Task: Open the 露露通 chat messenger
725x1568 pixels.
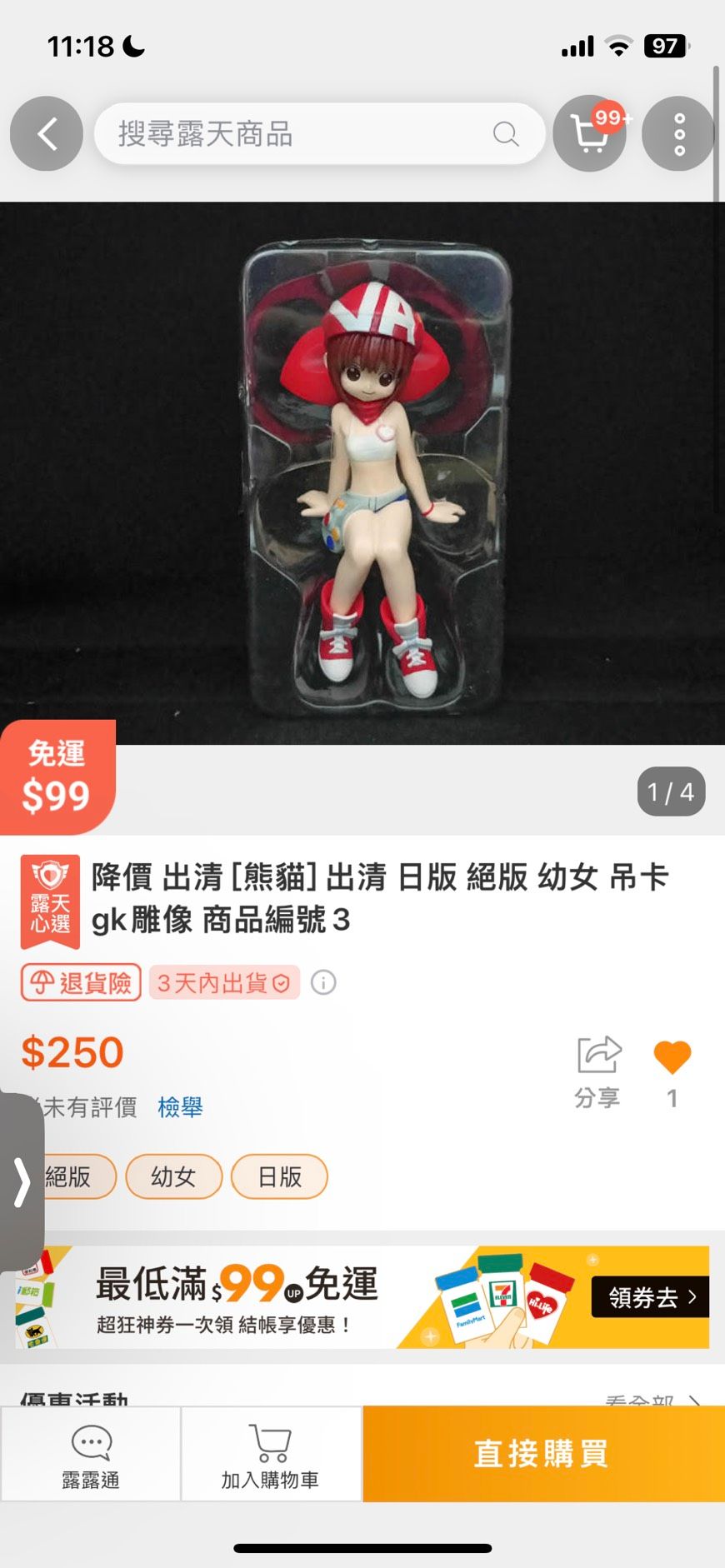Action: [90, 1454]
